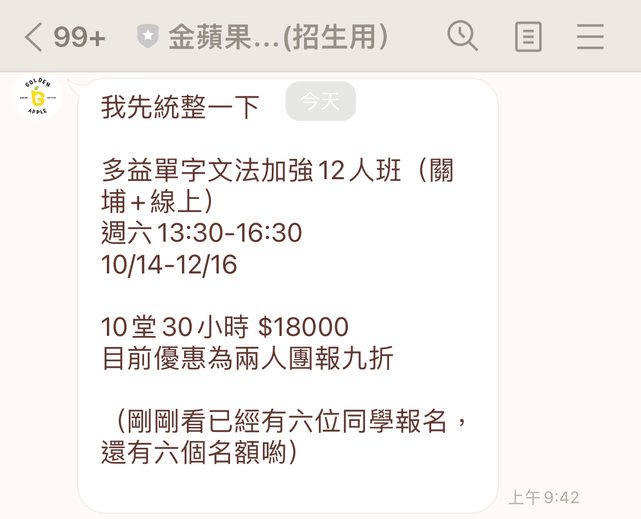This screenshot has height=519, width=641.
Task: Open the chat menu
Action: coord(591,38)
